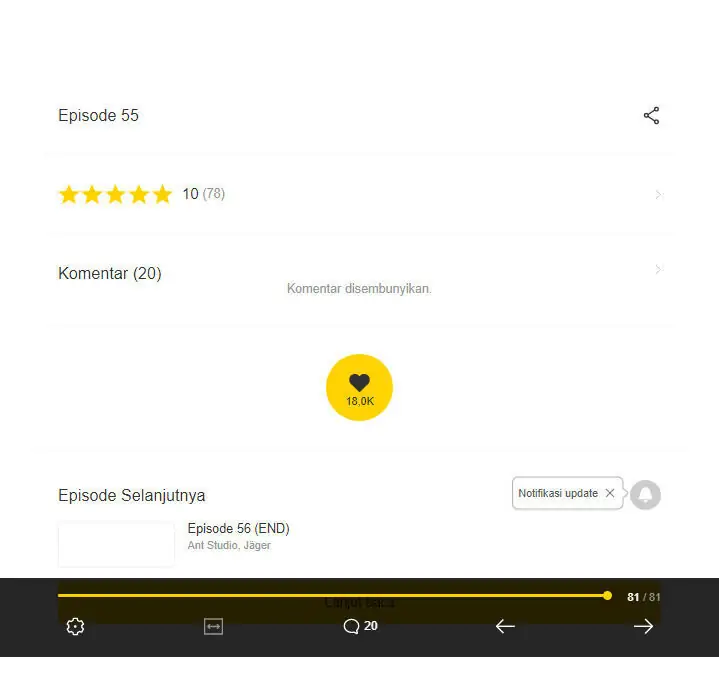This screenshot has height=675, width=719.
Task: Go to the previous episode
Action: coord(505,626)
